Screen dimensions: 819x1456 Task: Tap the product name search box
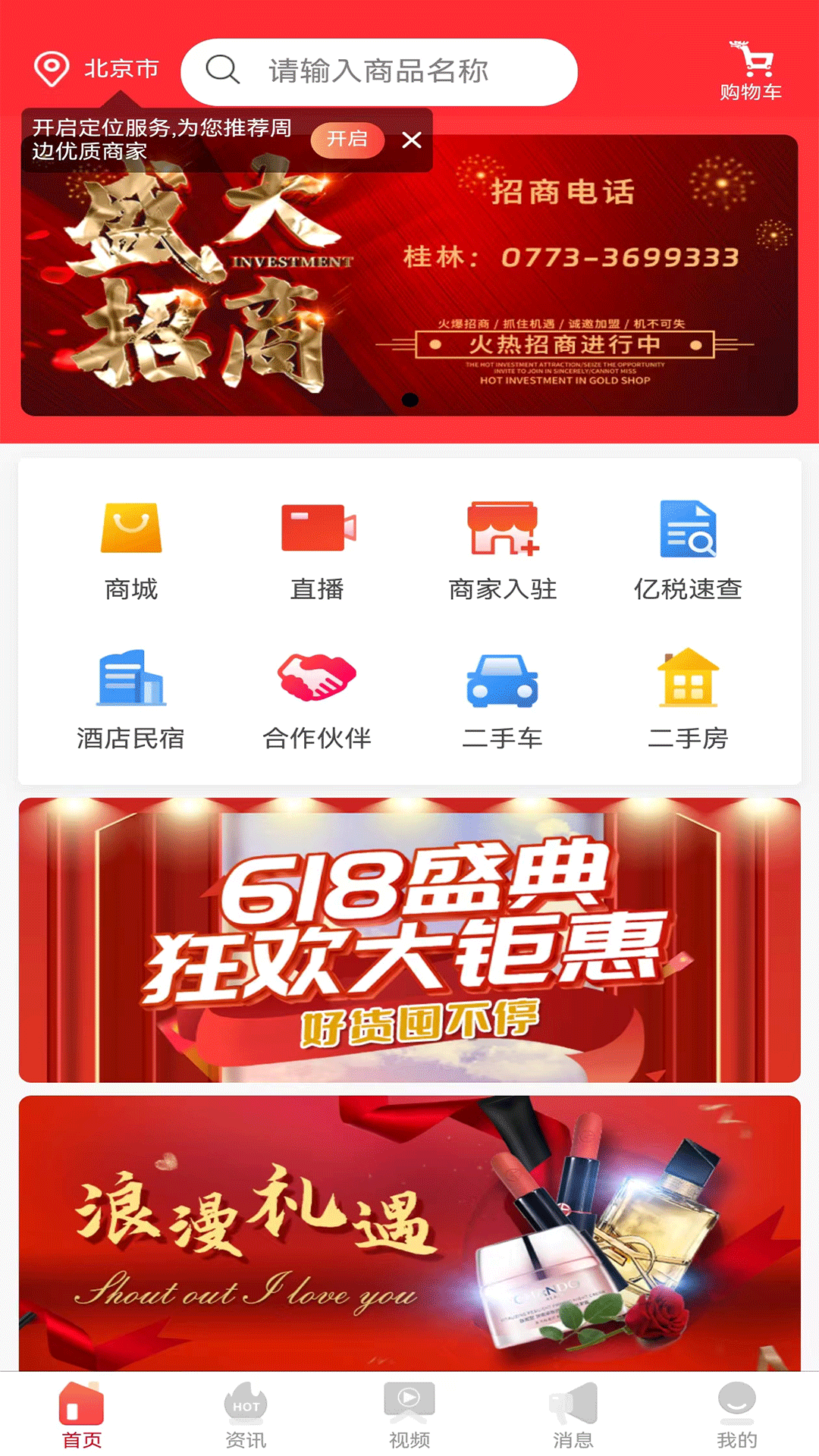[379, 72]
